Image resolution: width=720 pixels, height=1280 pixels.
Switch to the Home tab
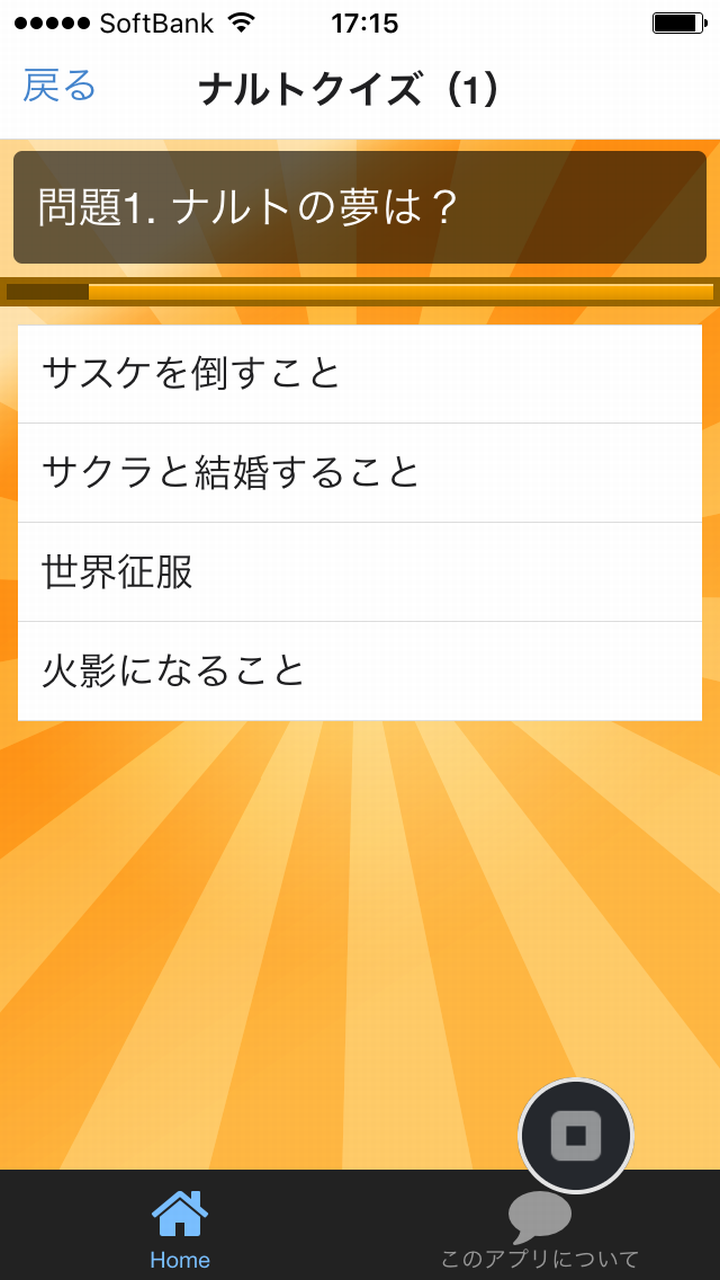click(180, 1228)
